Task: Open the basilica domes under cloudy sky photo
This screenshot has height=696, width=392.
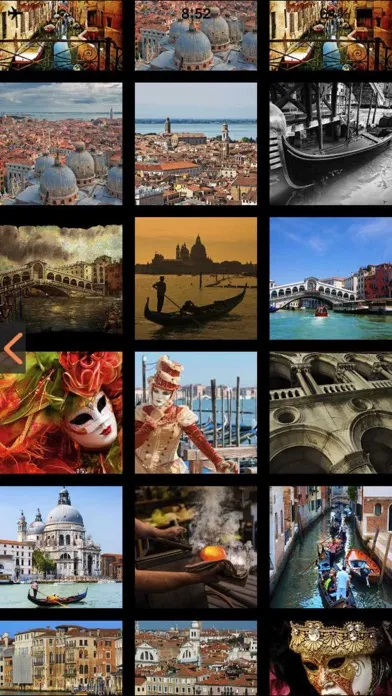Action: [61, 143]
